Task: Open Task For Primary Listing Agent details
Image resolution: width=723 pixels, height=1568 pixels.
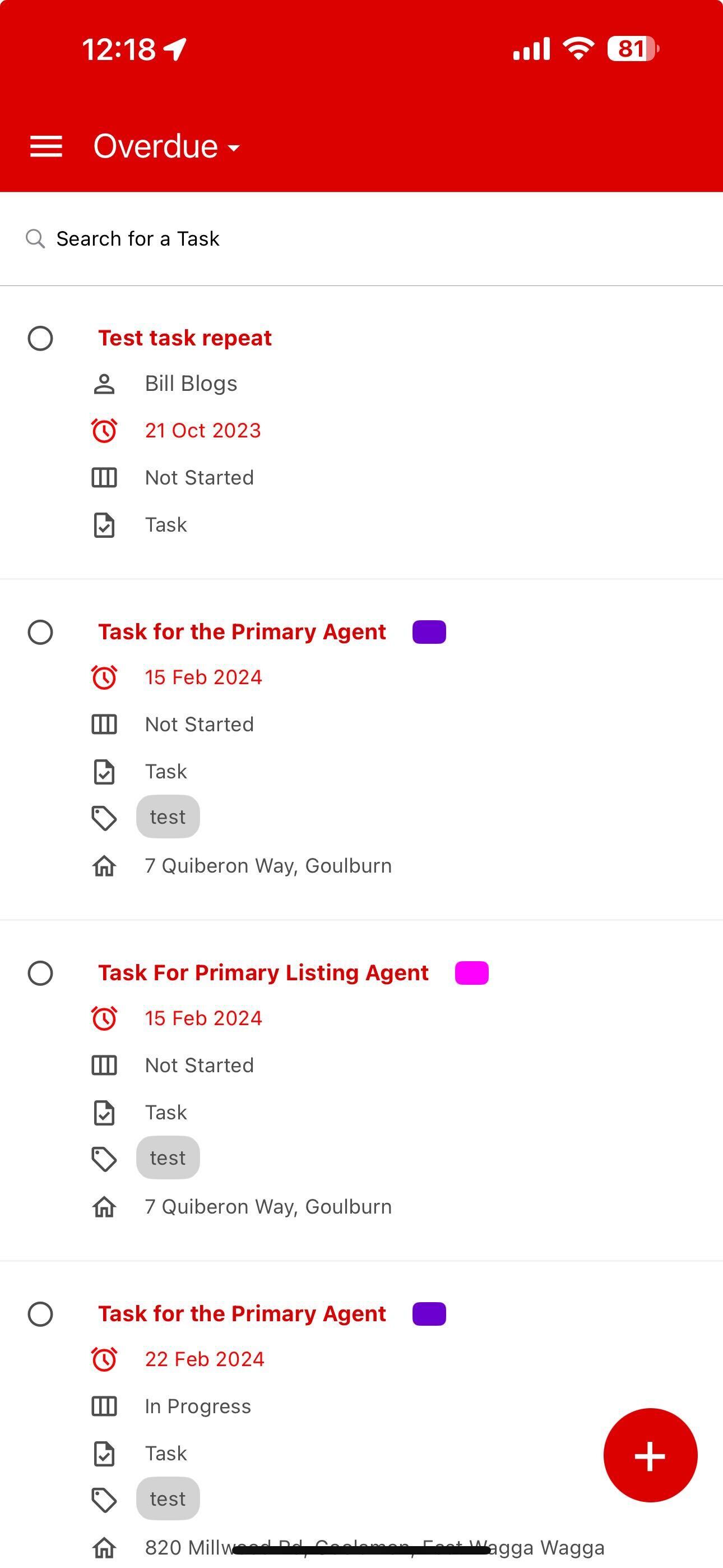Action: 263,972
